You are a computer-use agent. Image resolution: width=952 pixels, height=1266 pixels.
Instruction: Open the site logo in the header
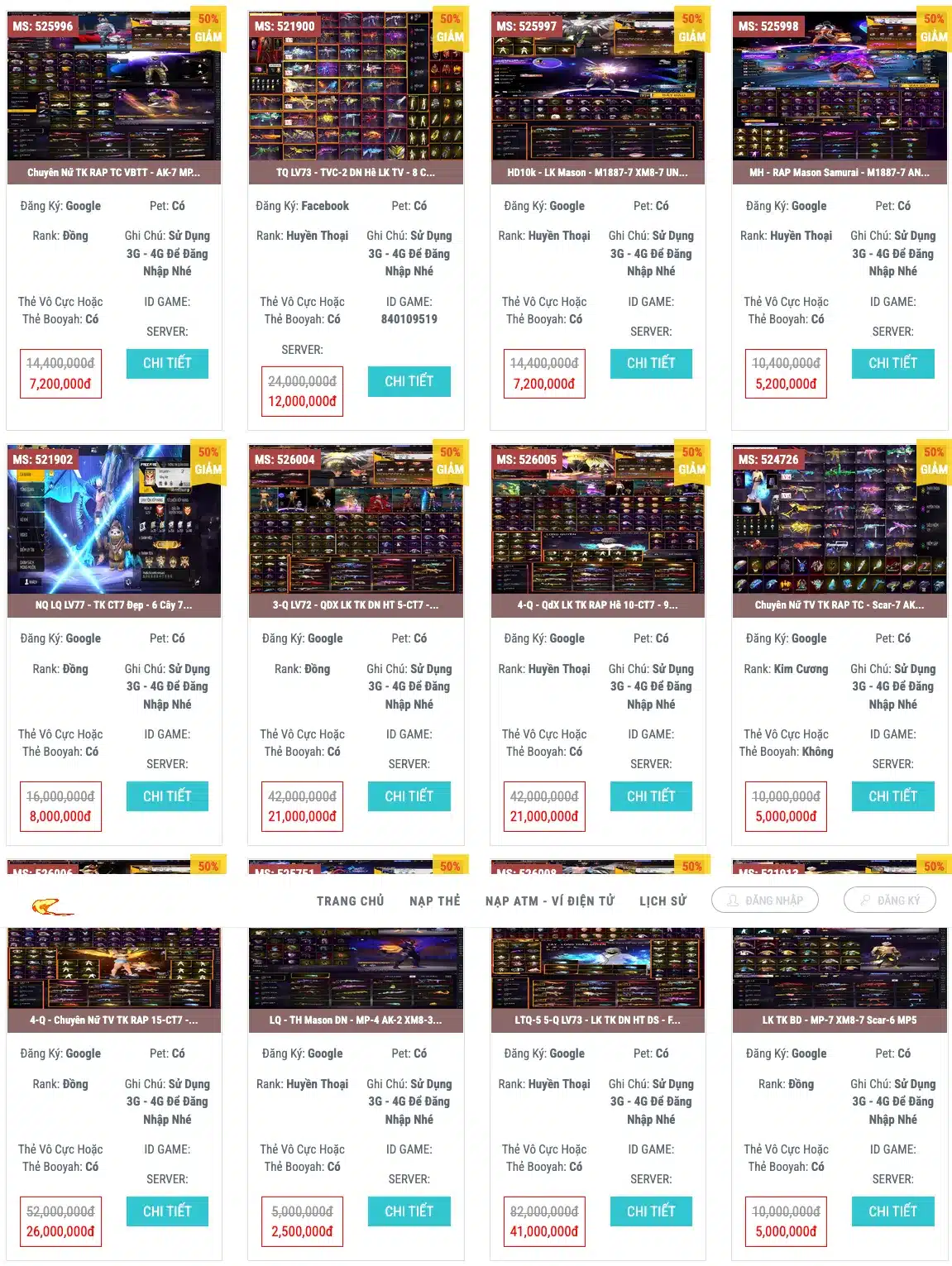coord(52,907)
